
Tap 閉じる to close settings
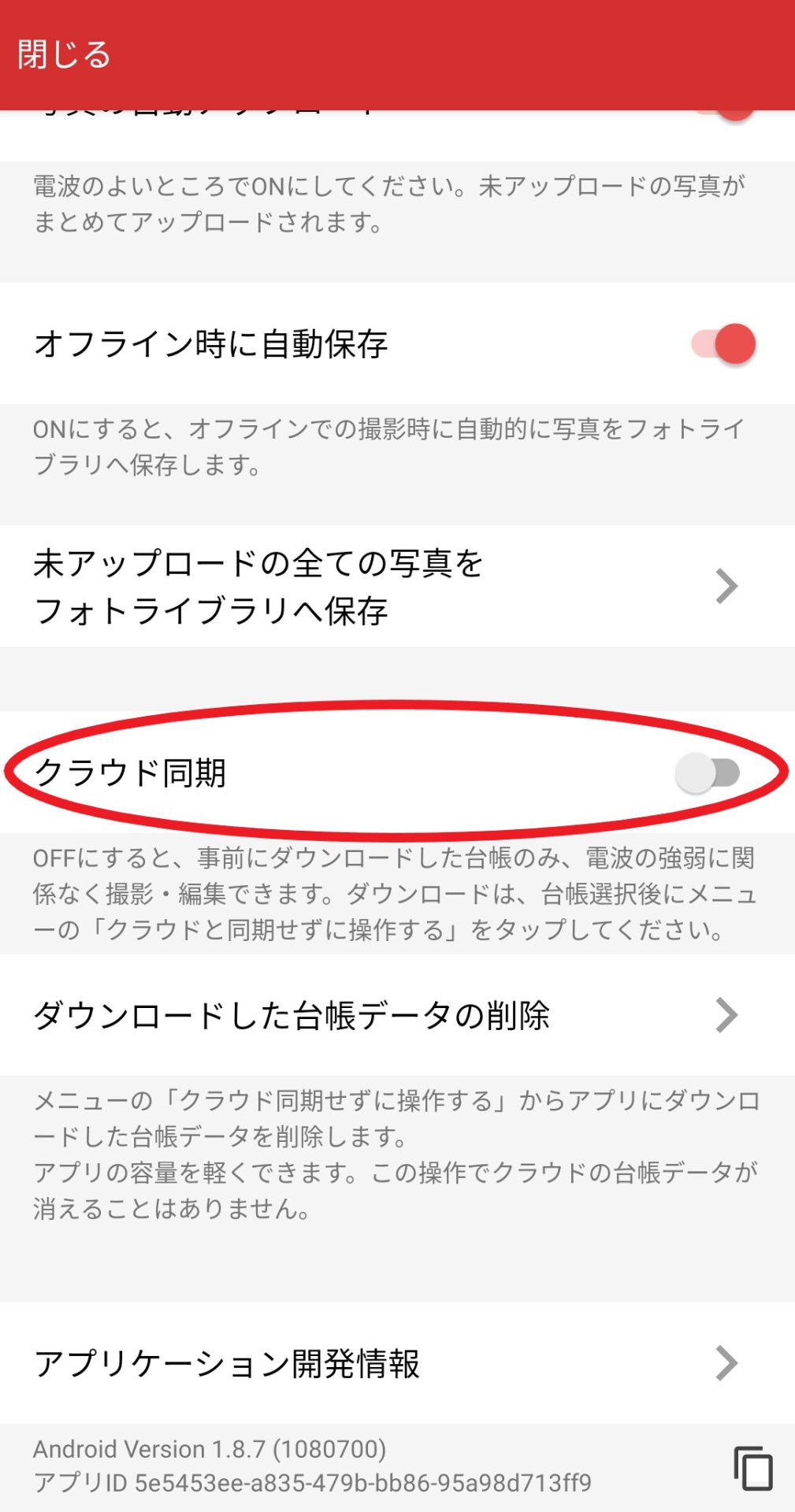[x=64, y=55]
